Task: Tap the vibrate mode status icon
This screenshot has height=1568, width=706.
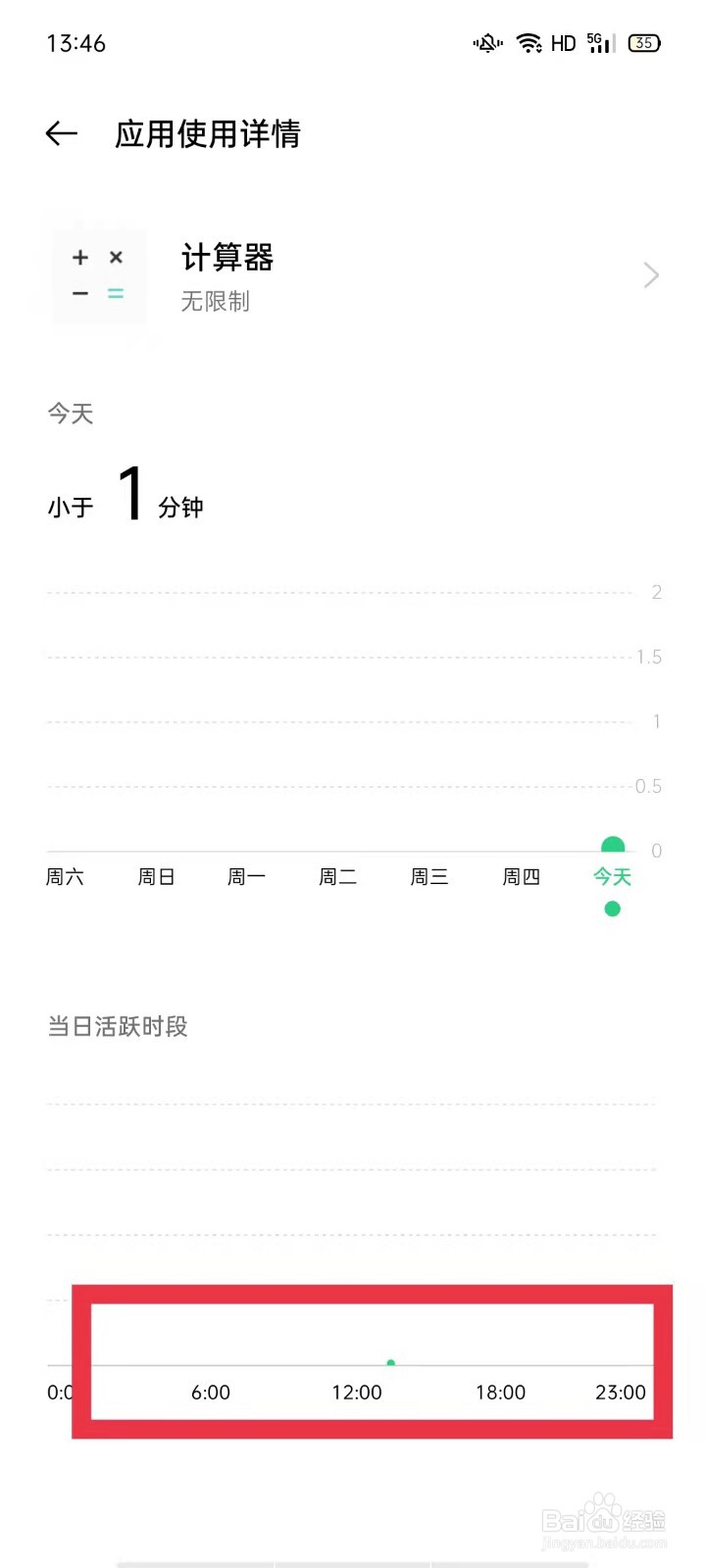Action: pyautogui.click(x=487, y=43)
